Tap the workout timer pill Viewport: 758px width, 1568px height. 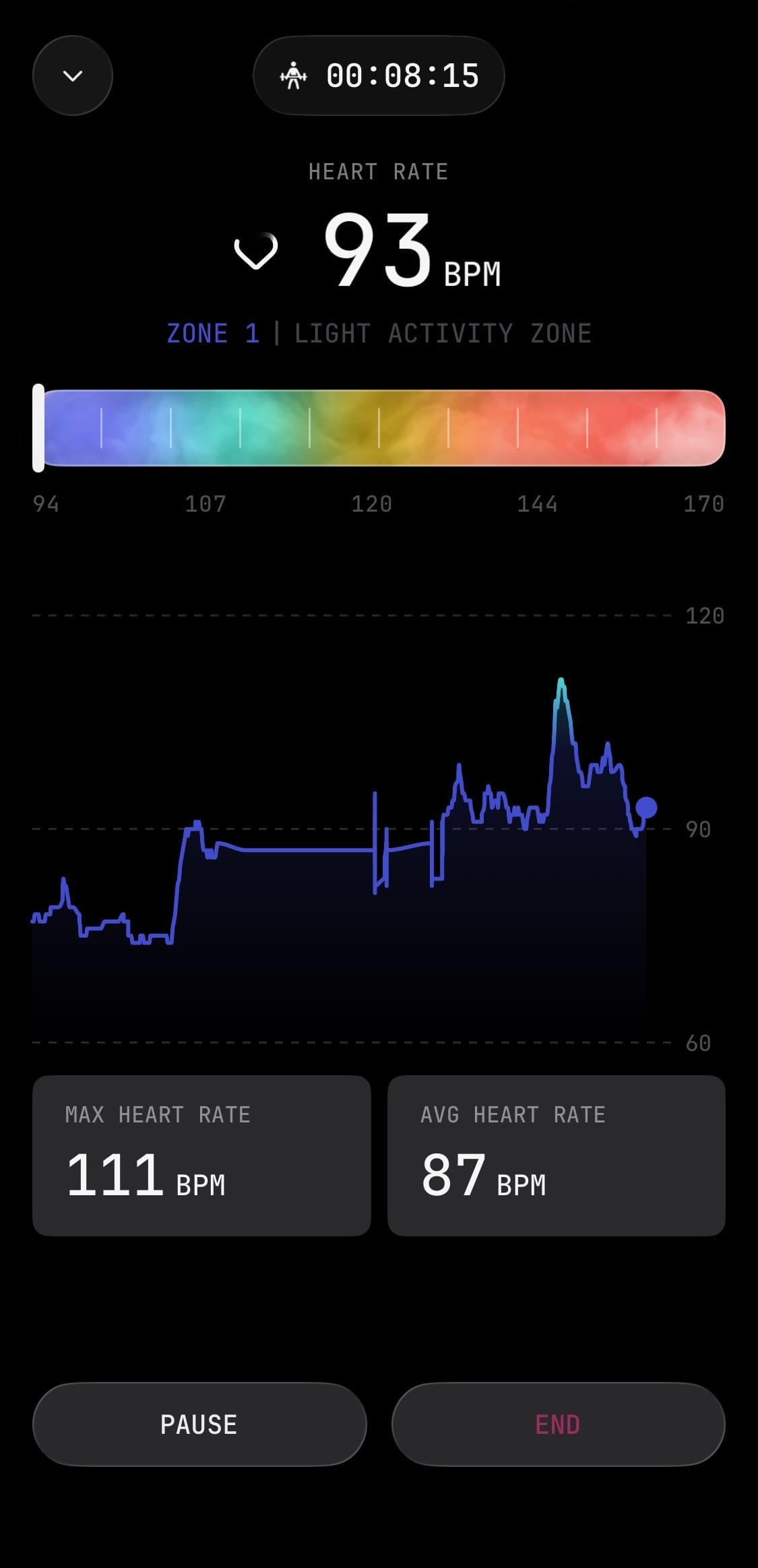point(379,76)
